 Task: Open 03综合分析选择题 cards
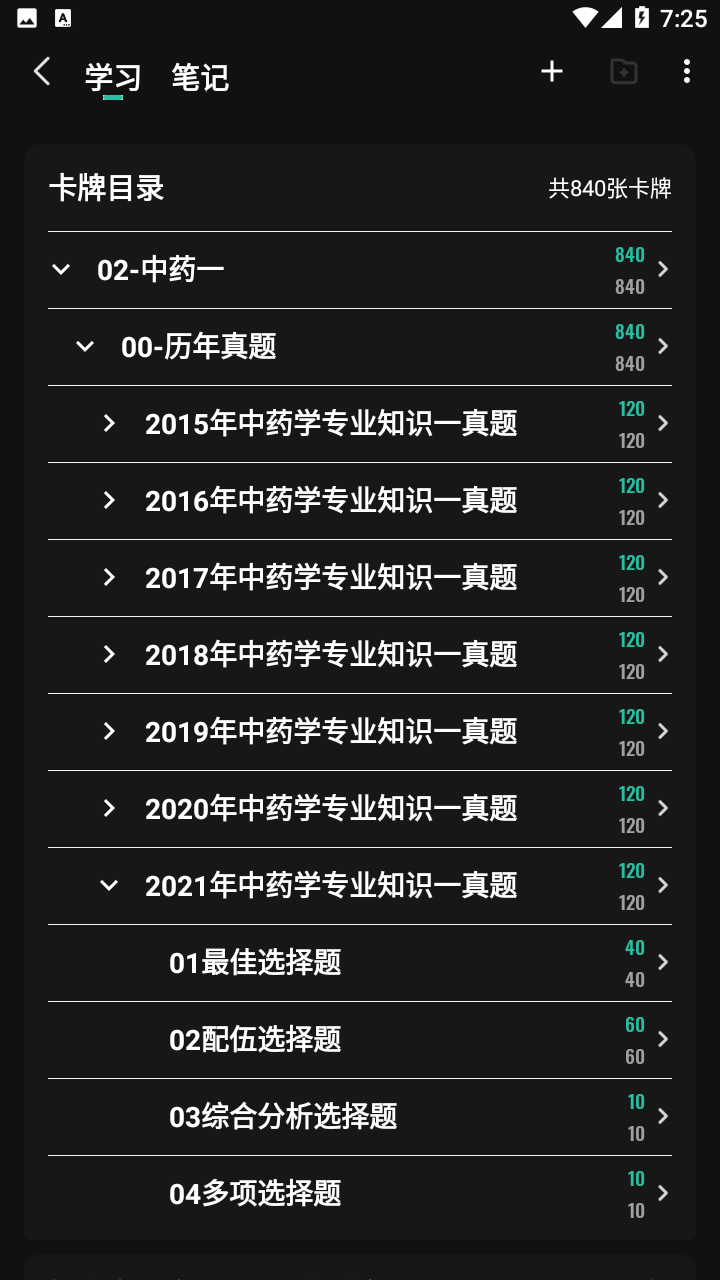pos(360,1116)
